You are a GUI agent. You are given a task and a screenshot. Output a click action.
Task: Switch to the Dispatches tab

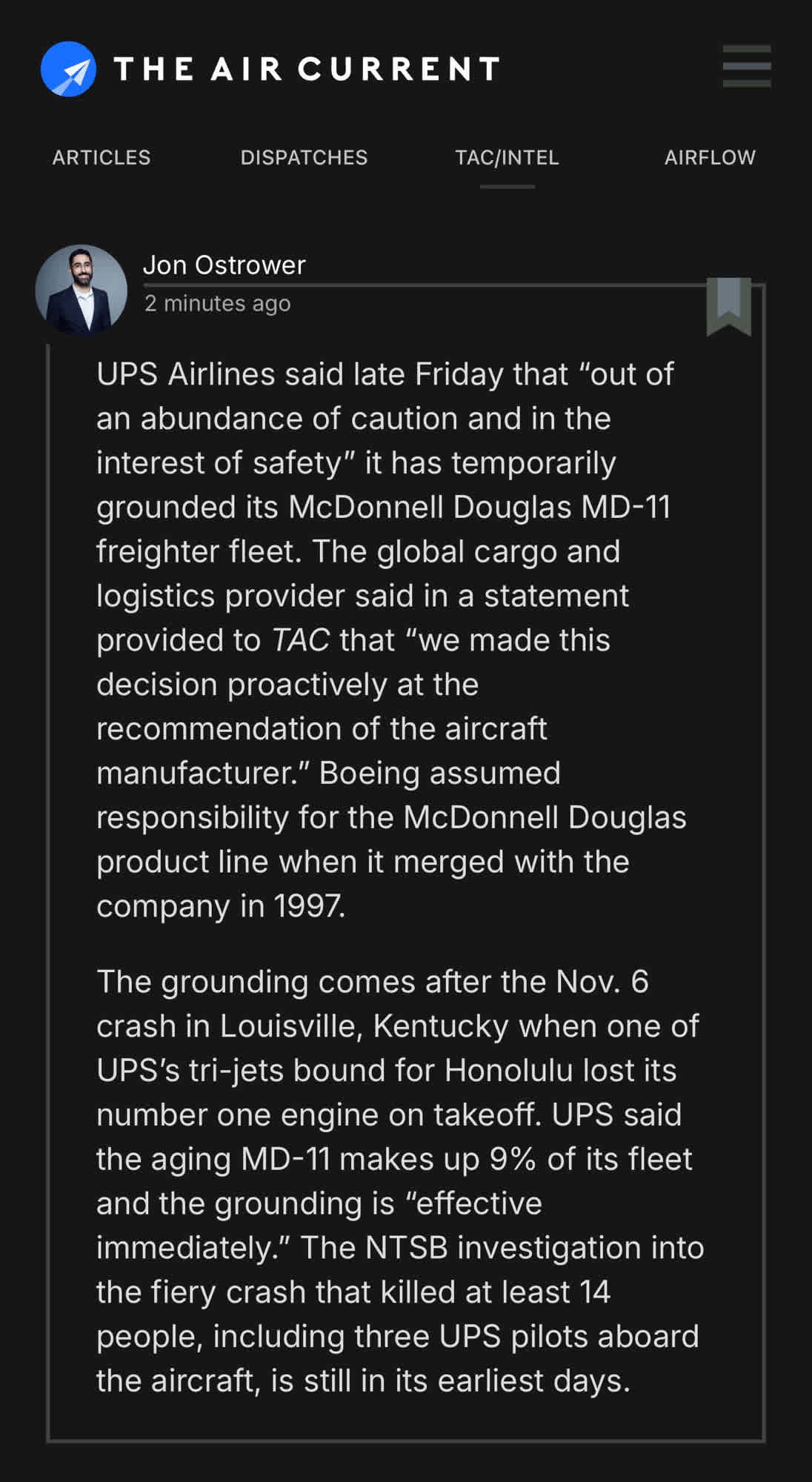click(304, 158)
